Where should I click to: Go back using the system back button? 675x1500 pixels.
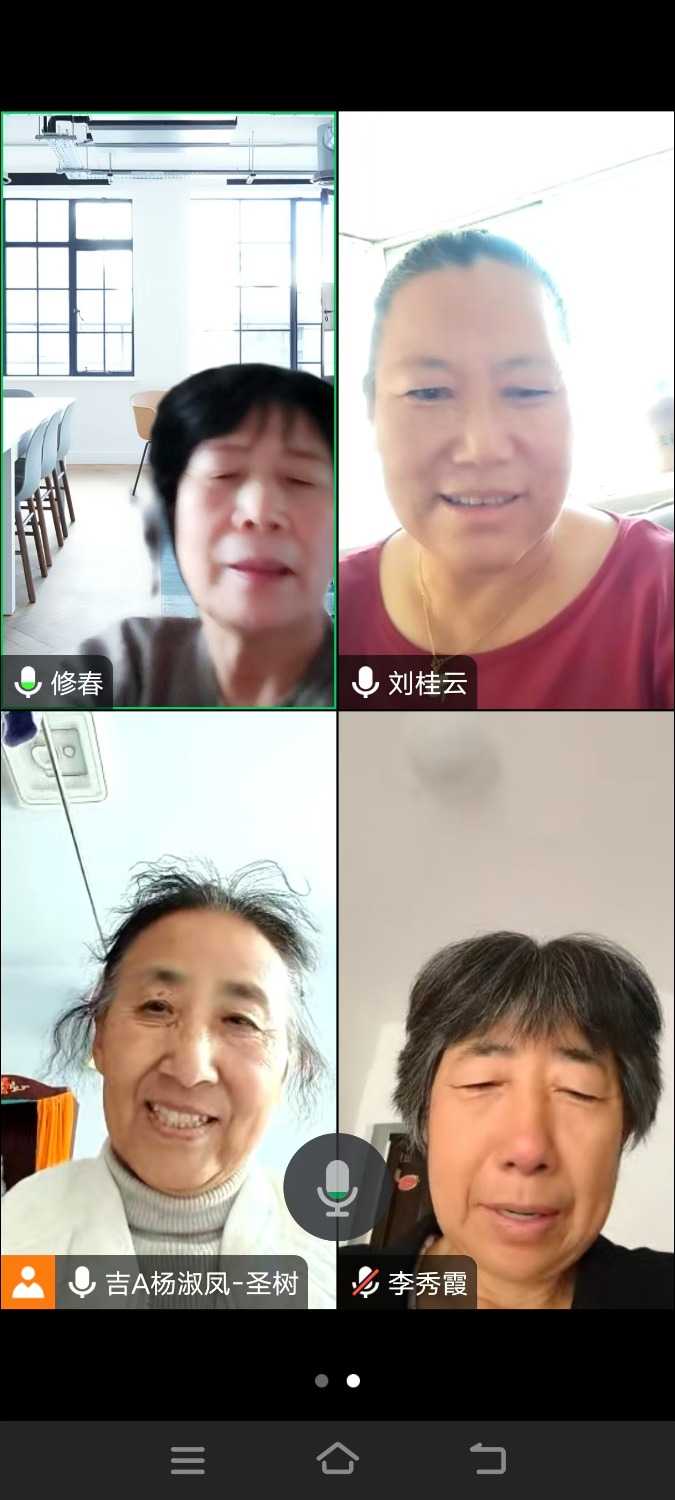tap(488, 1459)
